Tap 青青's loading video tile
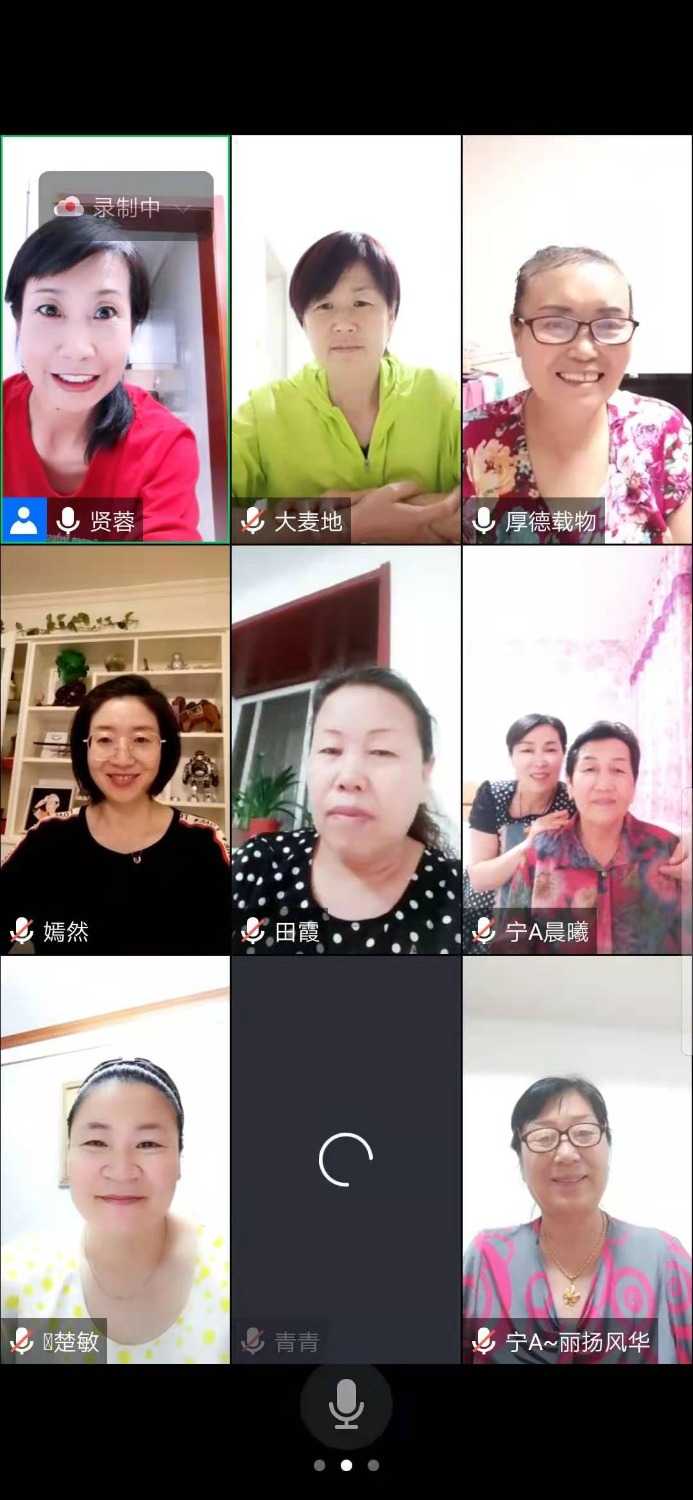 pyautogui.click(x=346, y=1160)
